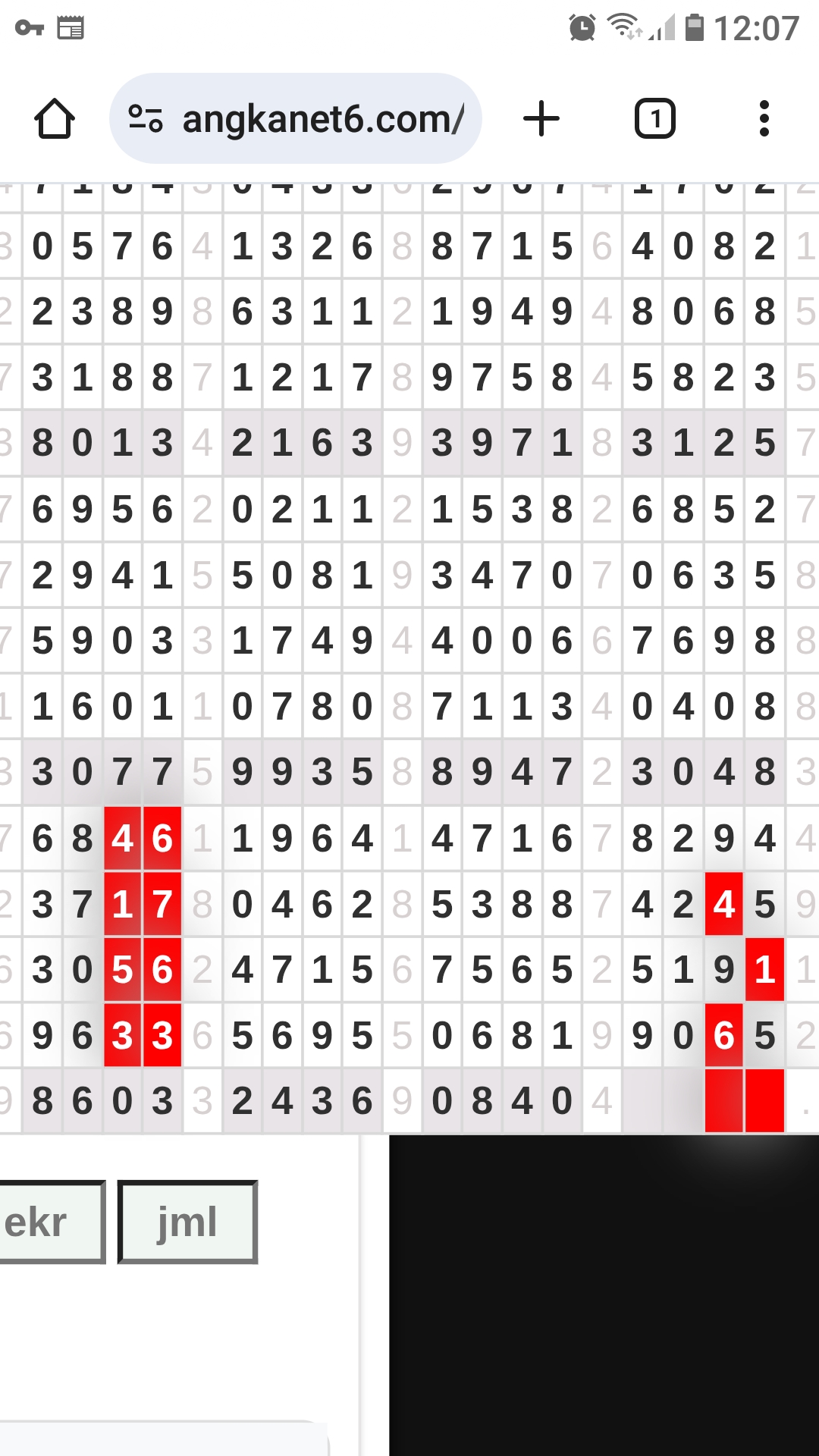Open the tab switcher
The image size is (819, 1456).
654,119
